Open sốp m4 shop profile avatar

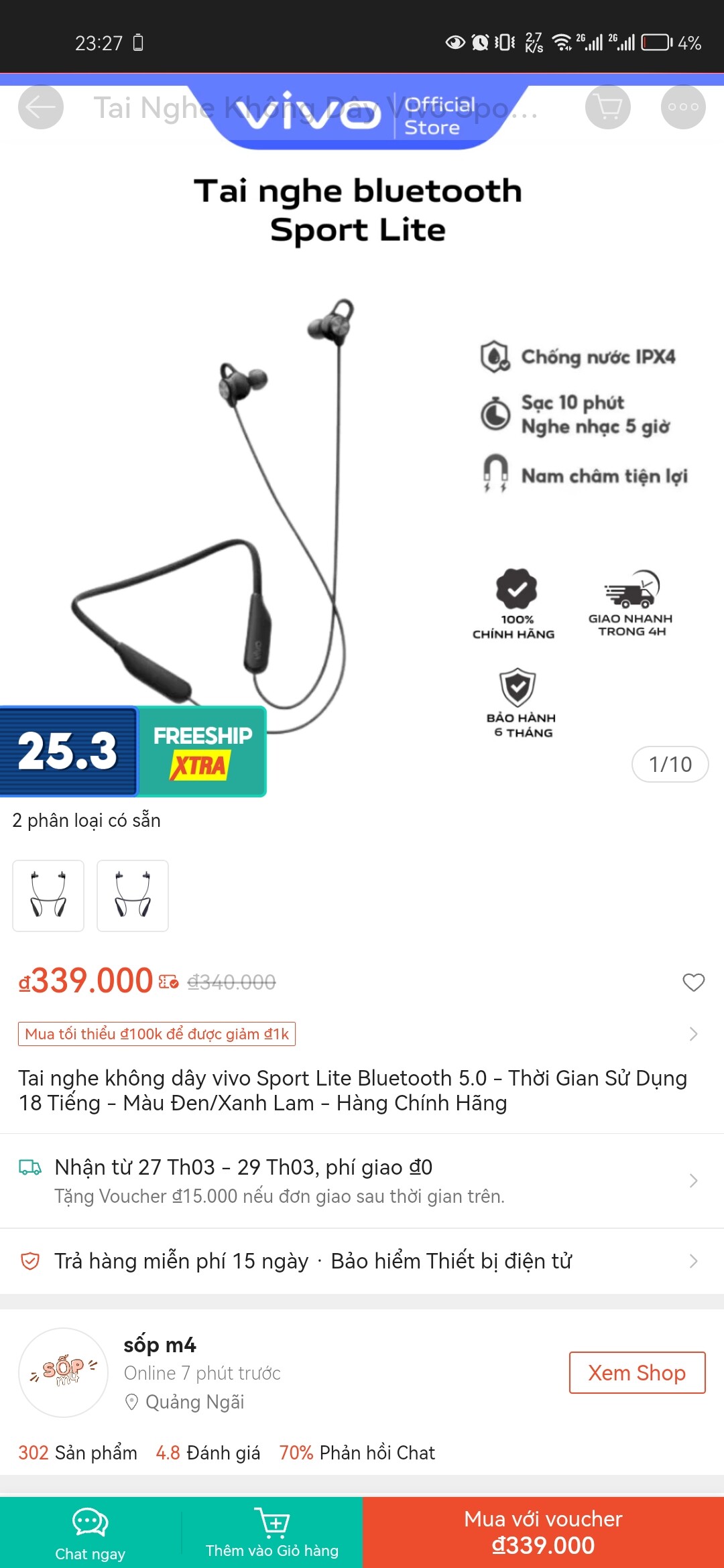tap(63, 1372)
